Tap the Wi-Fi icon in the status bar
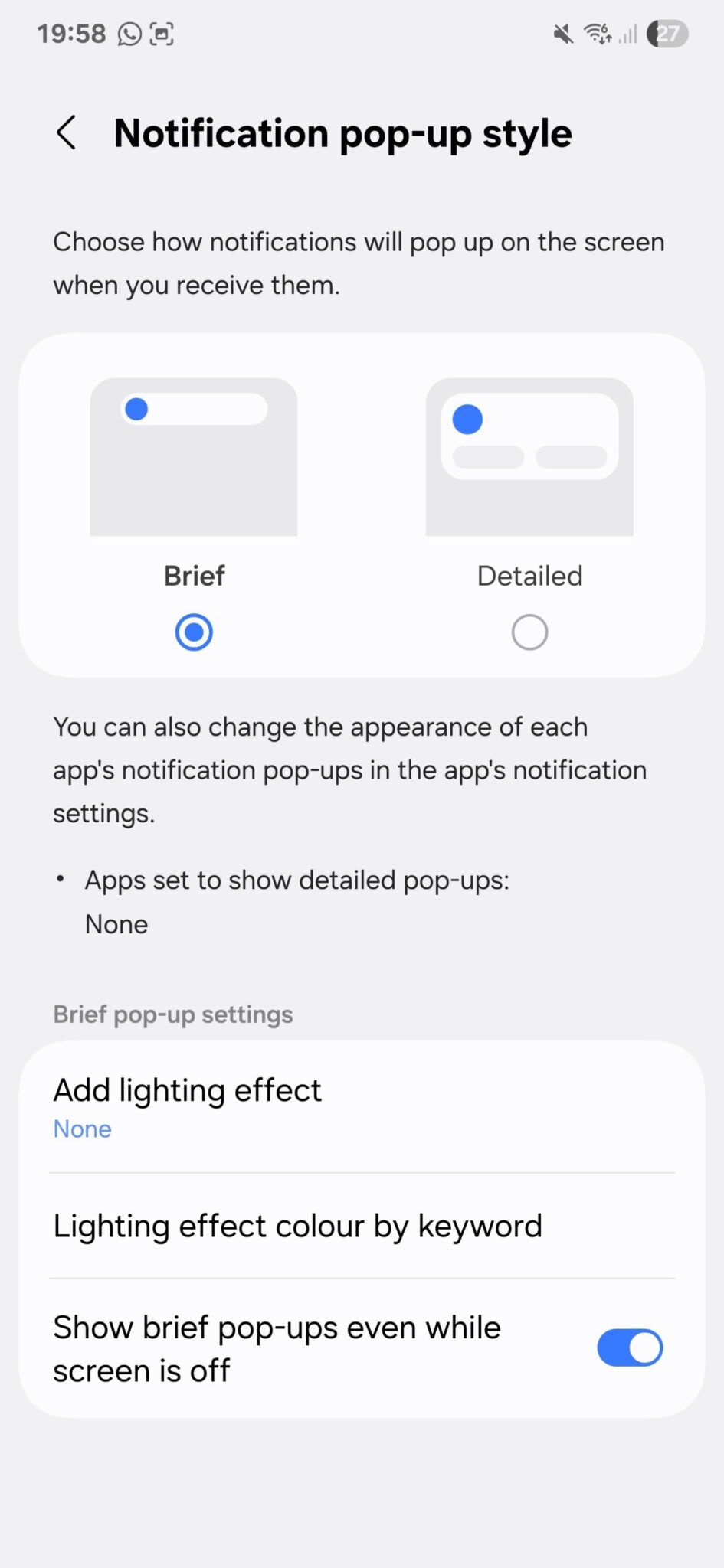This screenshot has height=1568, width=724. [x=597, y=33]
